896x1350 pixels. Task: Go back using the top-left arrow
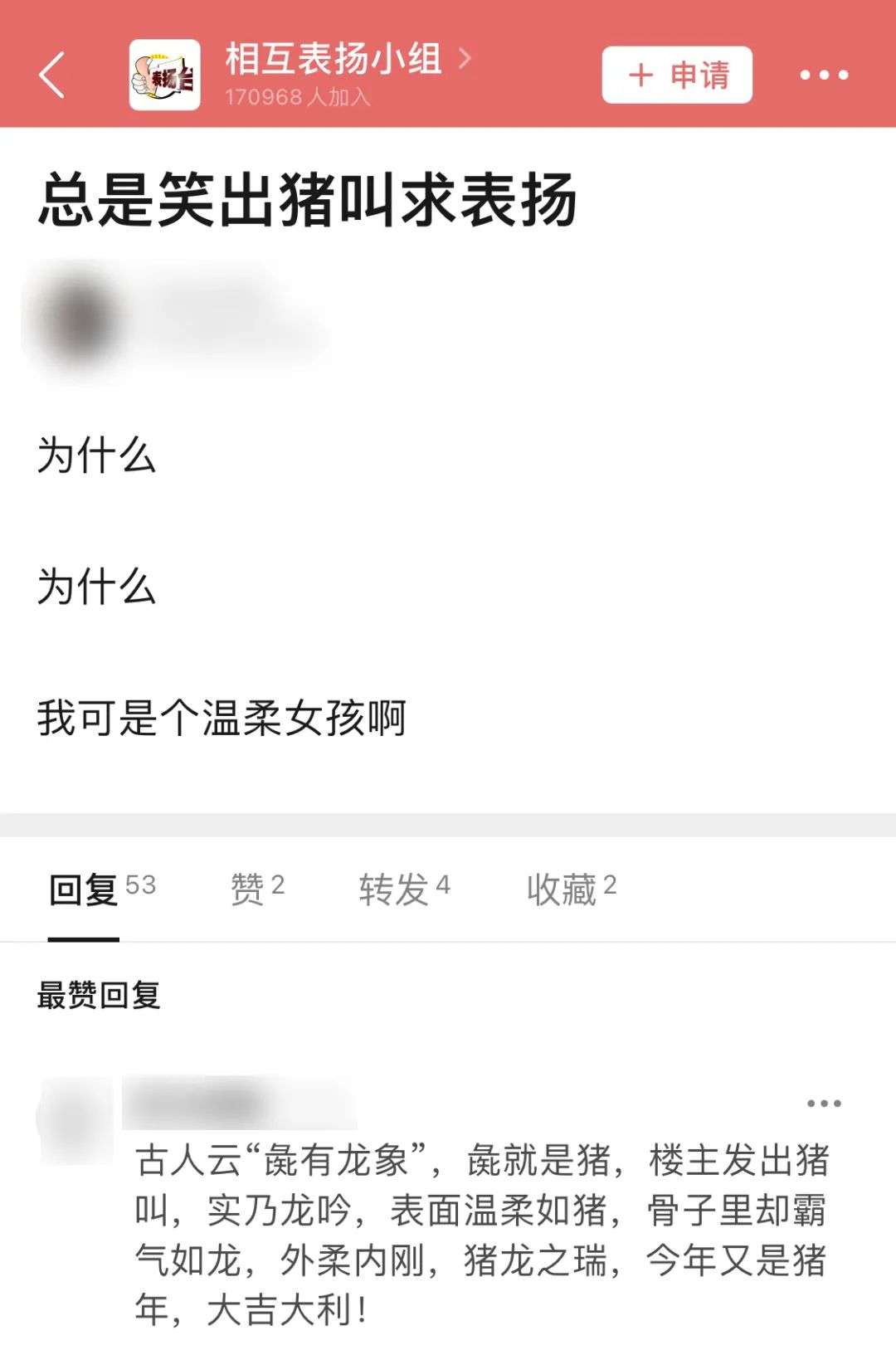coord(51,75)
